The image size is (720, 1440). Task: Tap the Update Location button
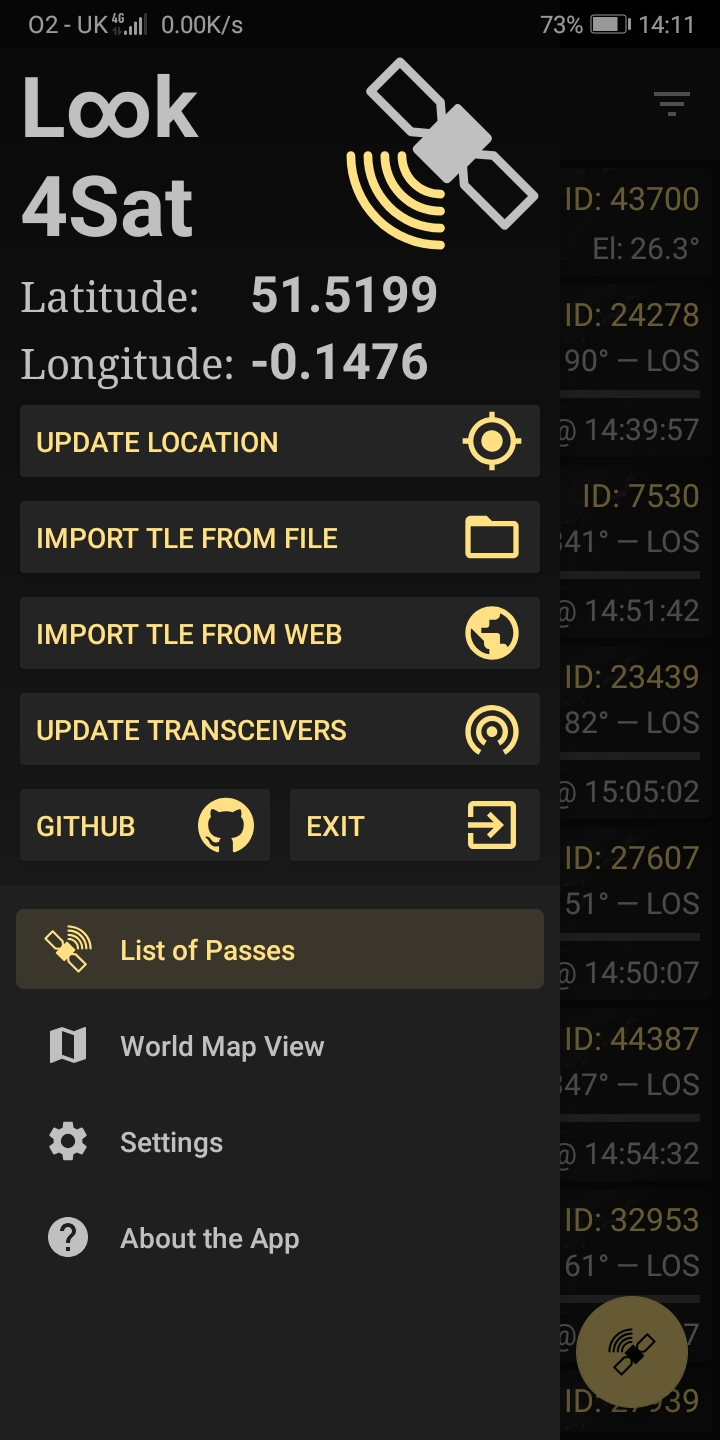point(279,441)
